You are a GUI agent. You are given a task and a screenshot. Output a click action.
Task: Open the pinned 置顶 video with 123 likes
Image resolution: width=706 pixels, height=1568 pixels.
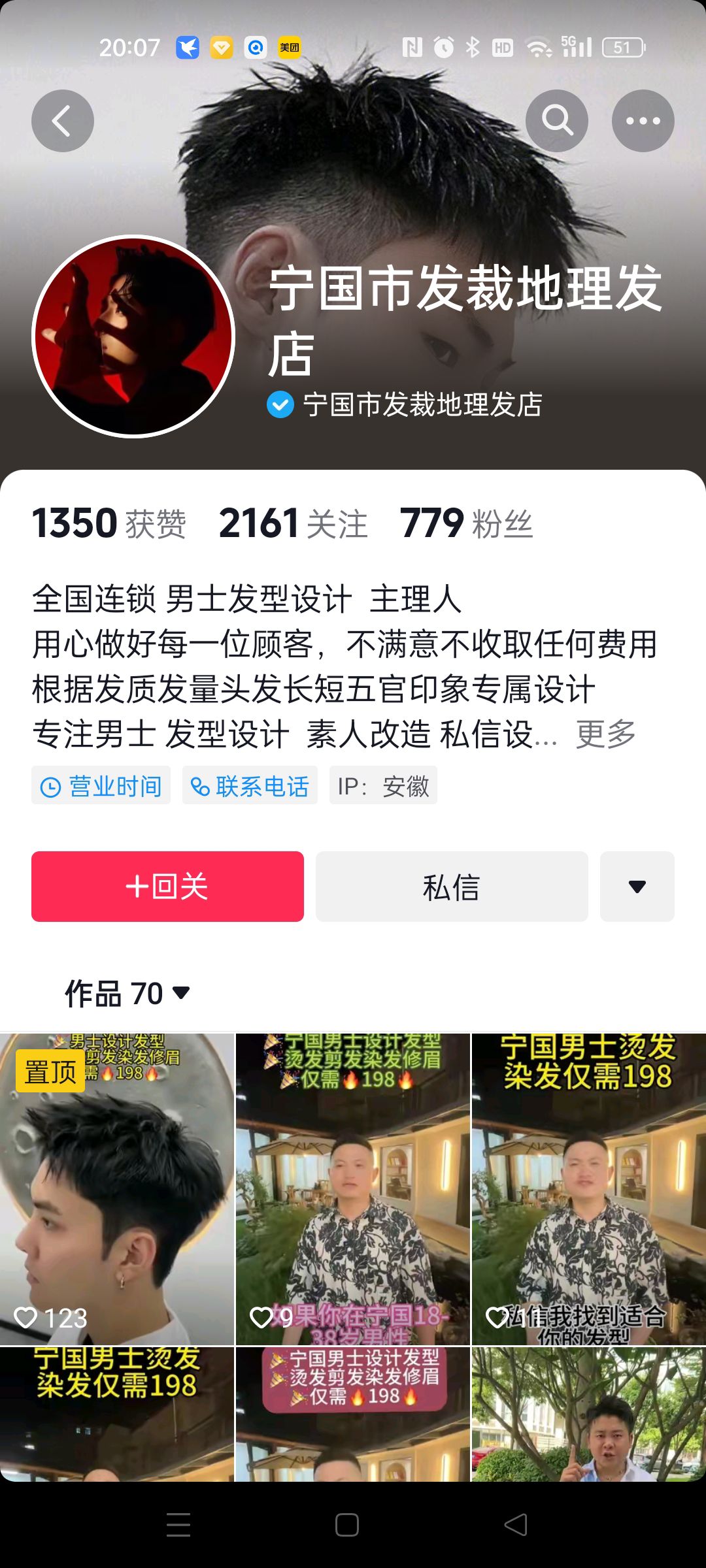click(x=117, y=1189)
